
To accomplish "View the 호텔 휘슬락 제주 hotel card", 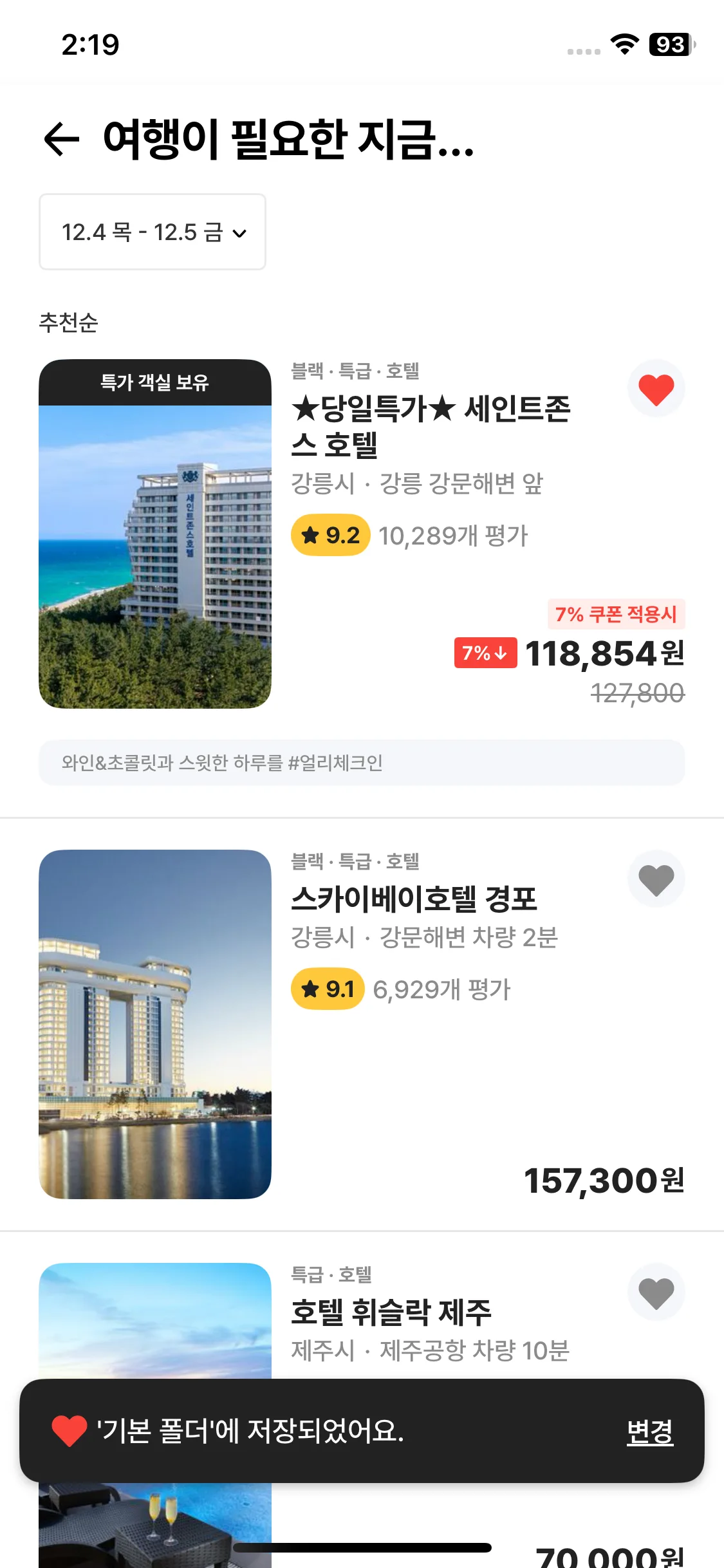I will tap(391, 1313).
